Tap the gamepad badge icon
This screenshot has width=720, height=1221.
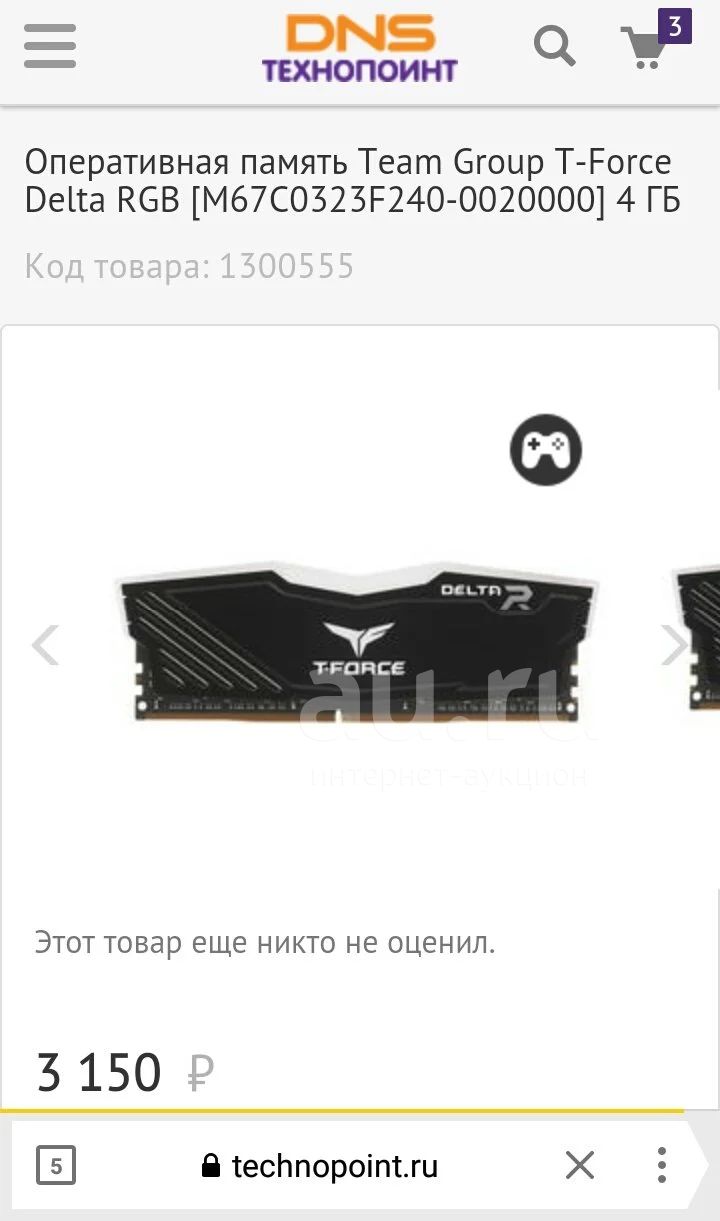click(546, 449)
